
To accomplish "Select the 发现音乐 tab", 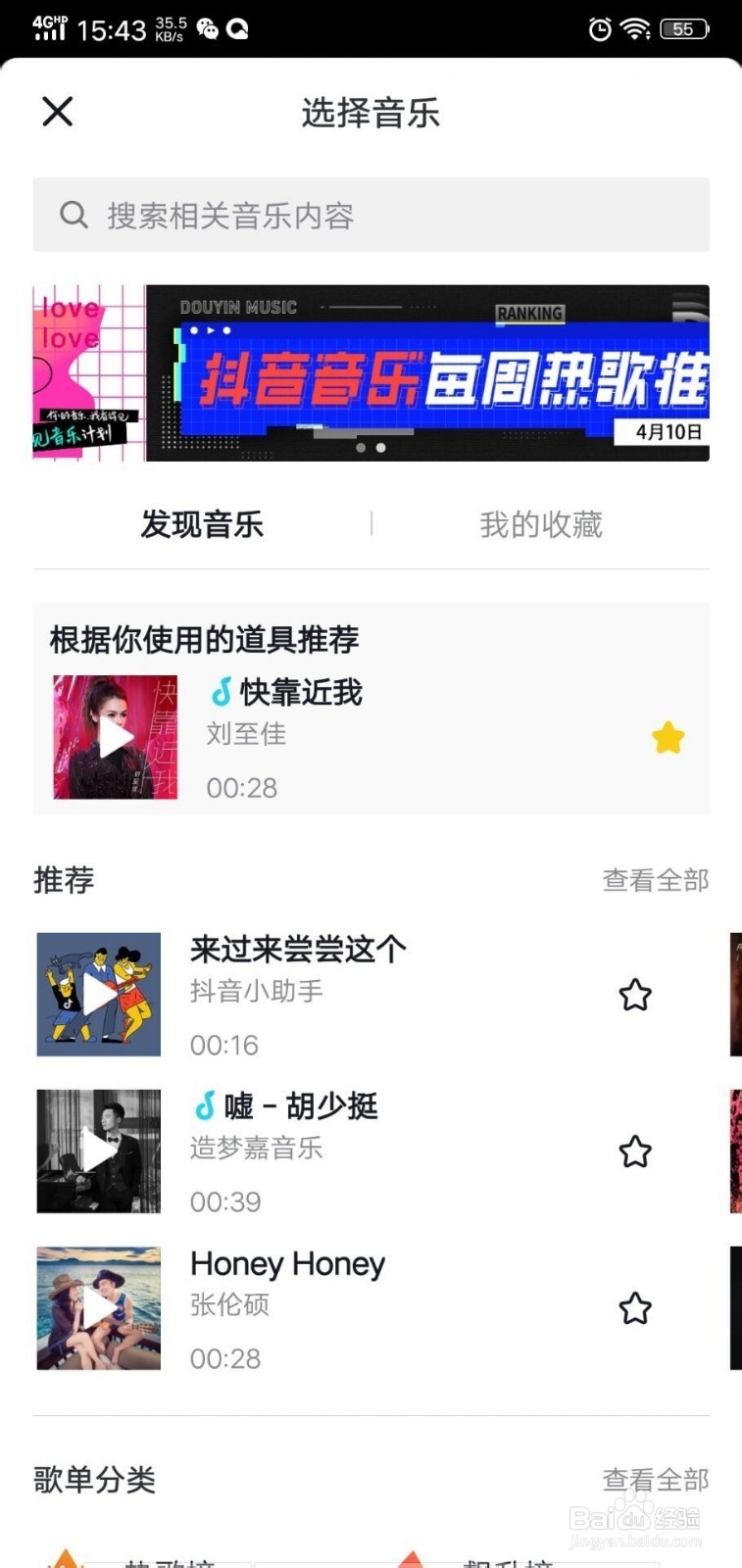I will click(x=203, y=524).
